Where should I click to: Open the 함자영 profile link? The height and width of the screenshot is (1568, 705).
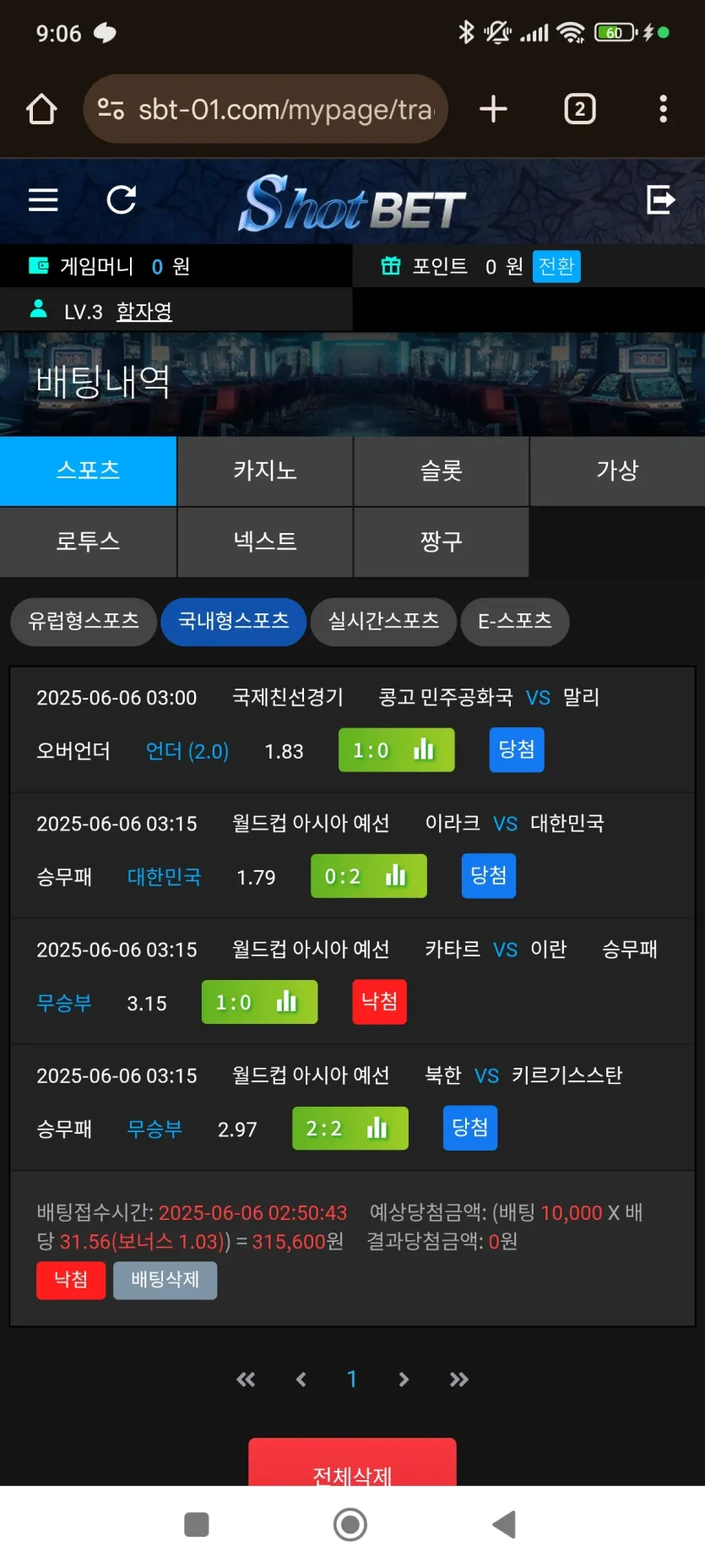[x=144, y=312]
